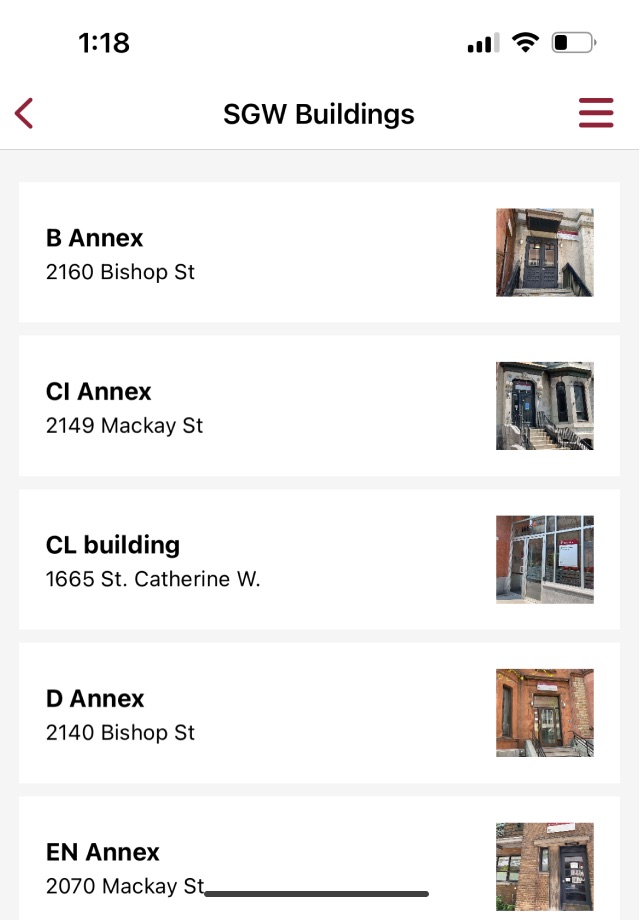
Task: Go back using the back arrow
Action: pyautogui.click(x=24, y=113)
